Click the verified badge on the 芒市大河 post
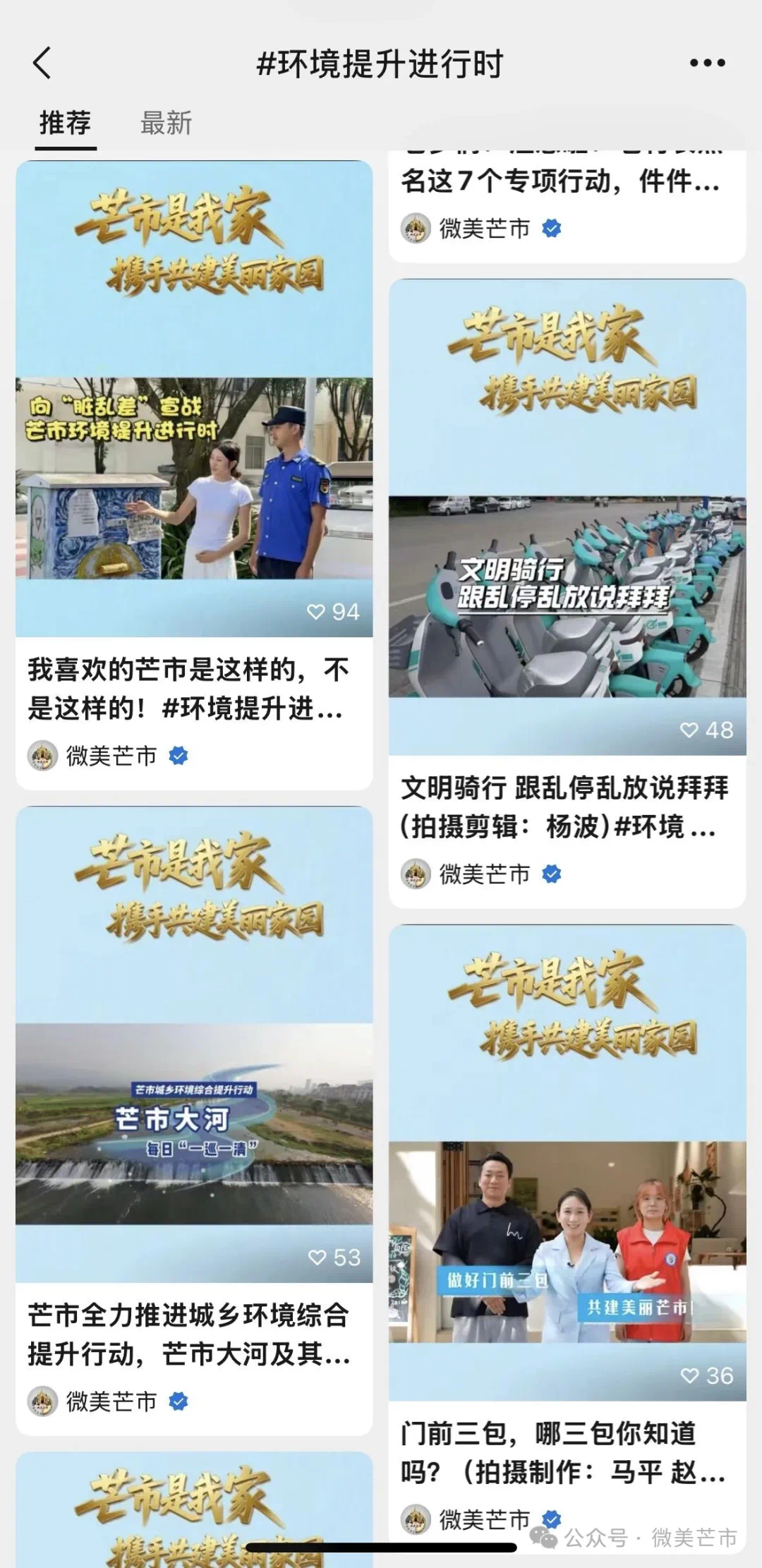 (179, 1403)
